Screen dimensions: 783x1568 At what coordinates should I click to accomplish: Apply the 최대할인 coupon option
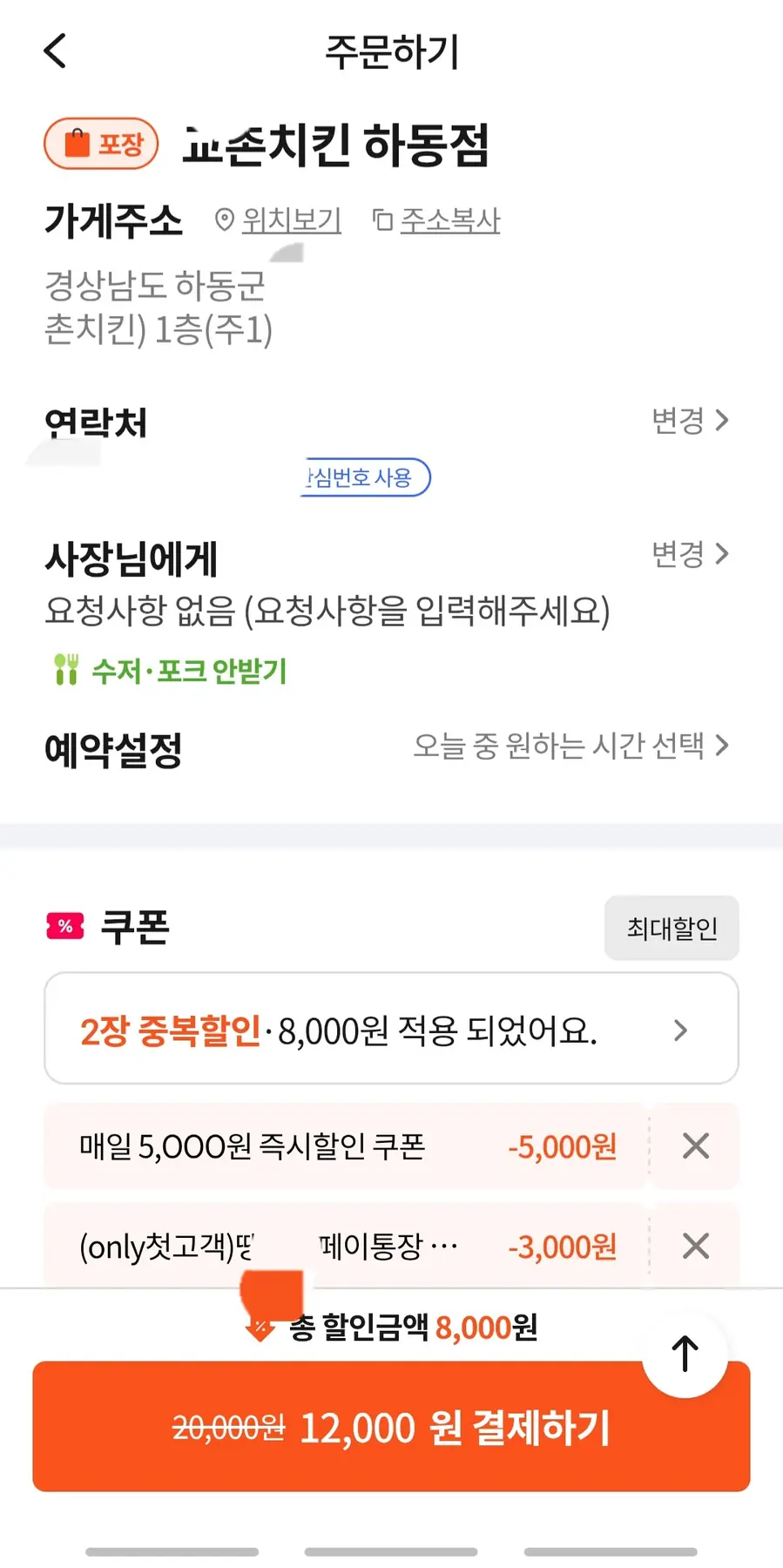(672, 928)
